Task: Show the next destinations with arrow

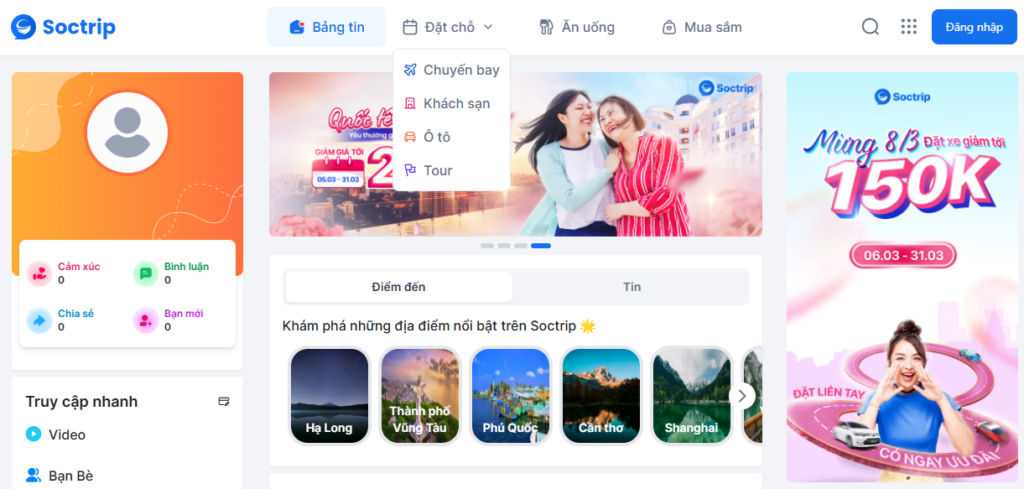Action: pos(742,395)
